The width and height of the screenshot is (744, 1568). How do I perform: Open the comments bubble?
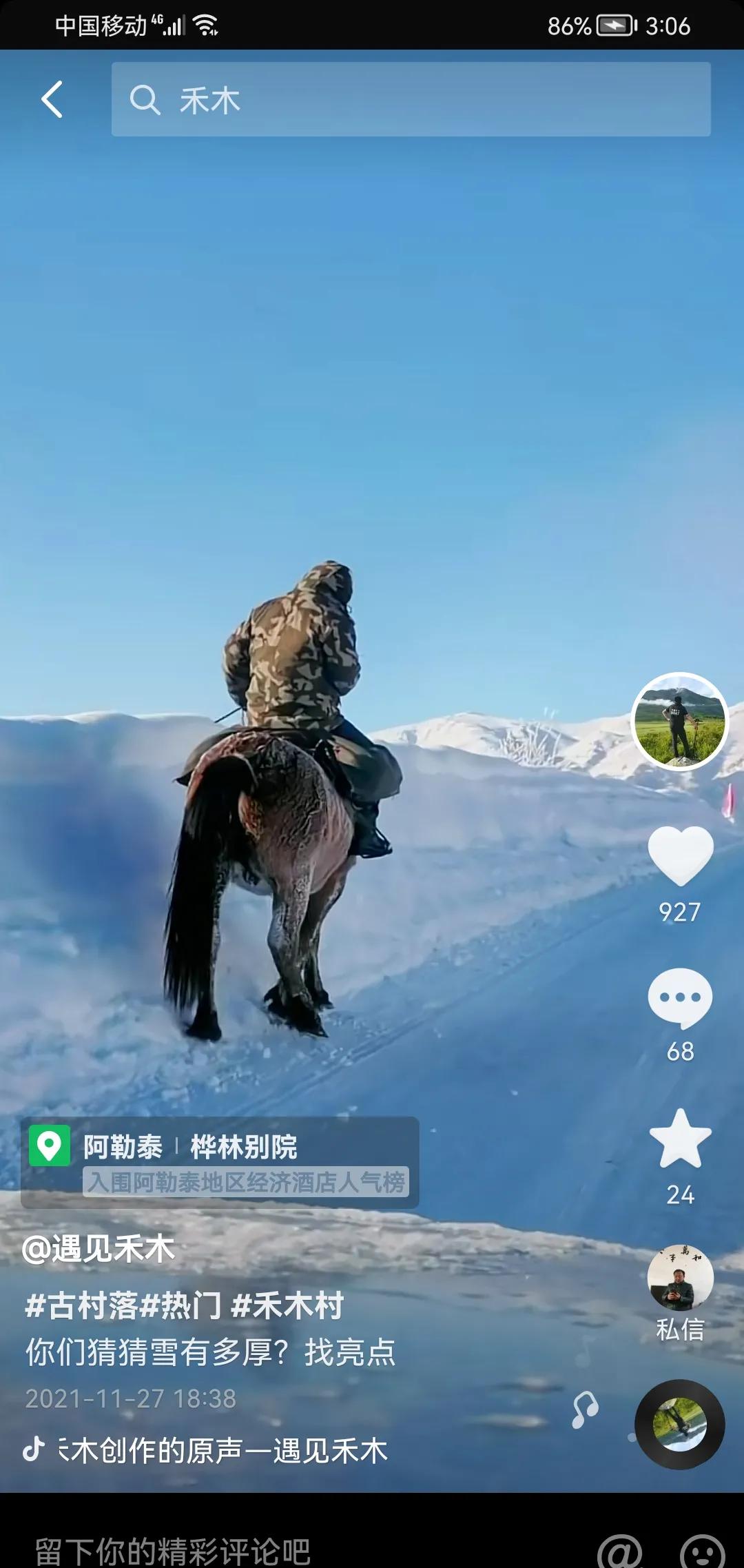(x=680, y=997)
